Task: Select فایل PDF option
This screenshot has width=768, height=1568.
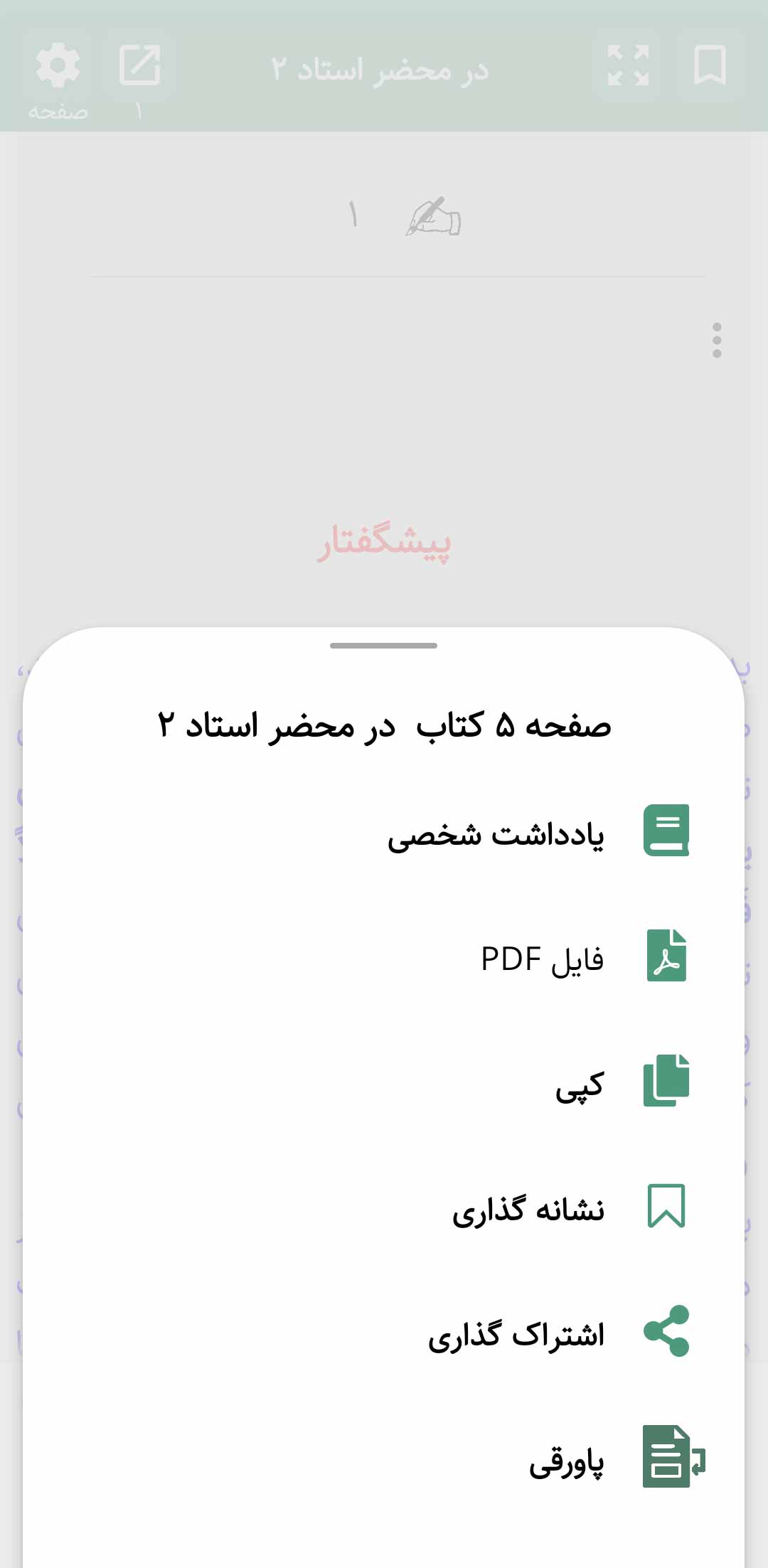Action: [384, 956]
